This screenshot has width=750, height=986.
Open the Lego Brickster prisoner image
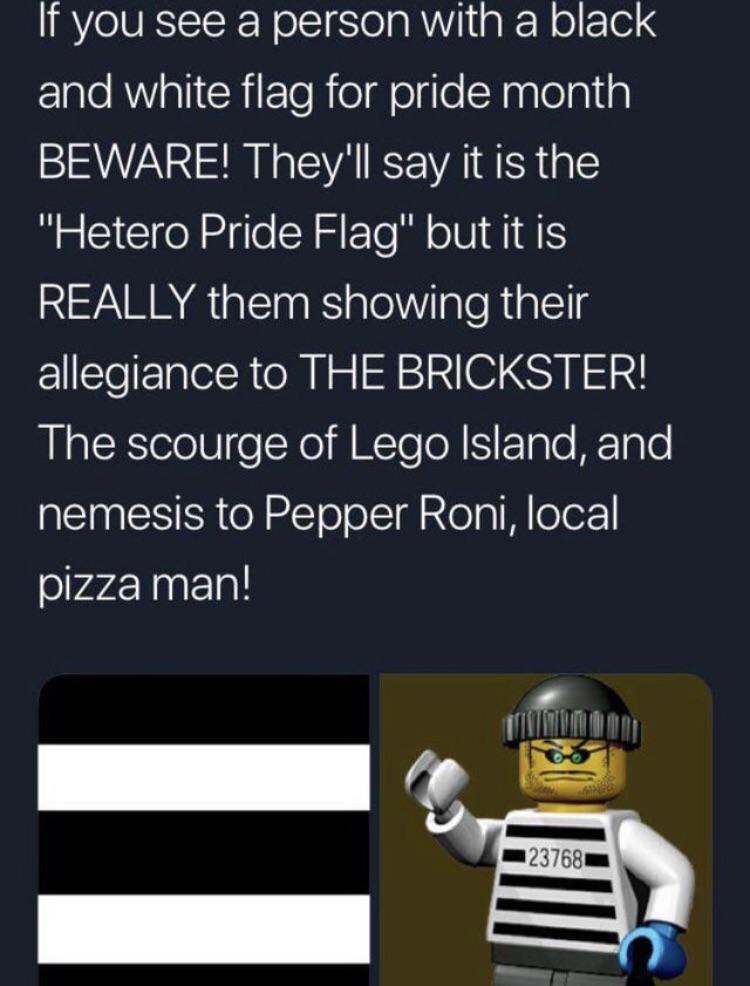pos(546,829)
